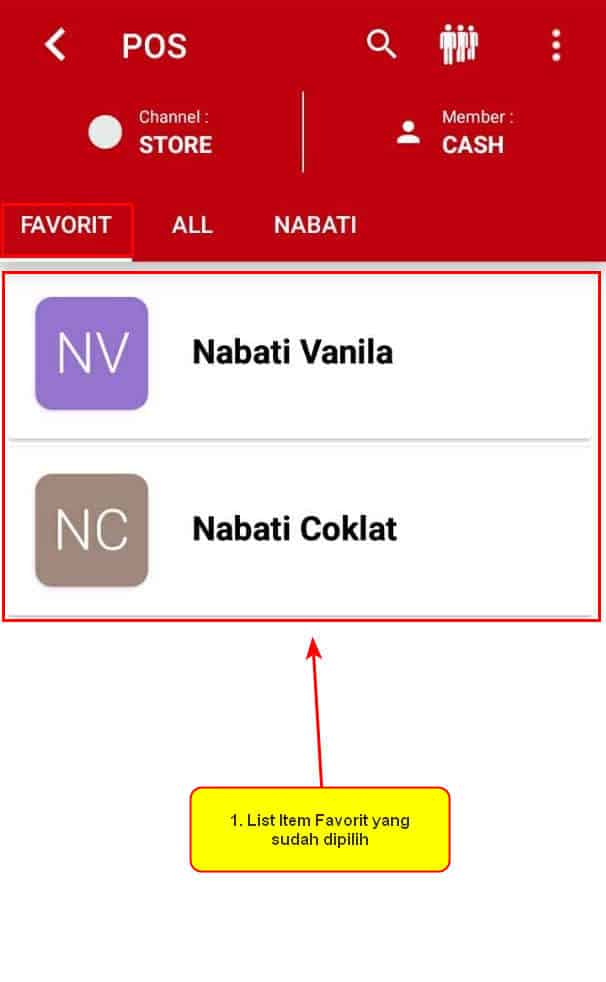Viewport: 606px width, 982px height.
Task: Go back from the POS screen
Action: coord(56,45)
